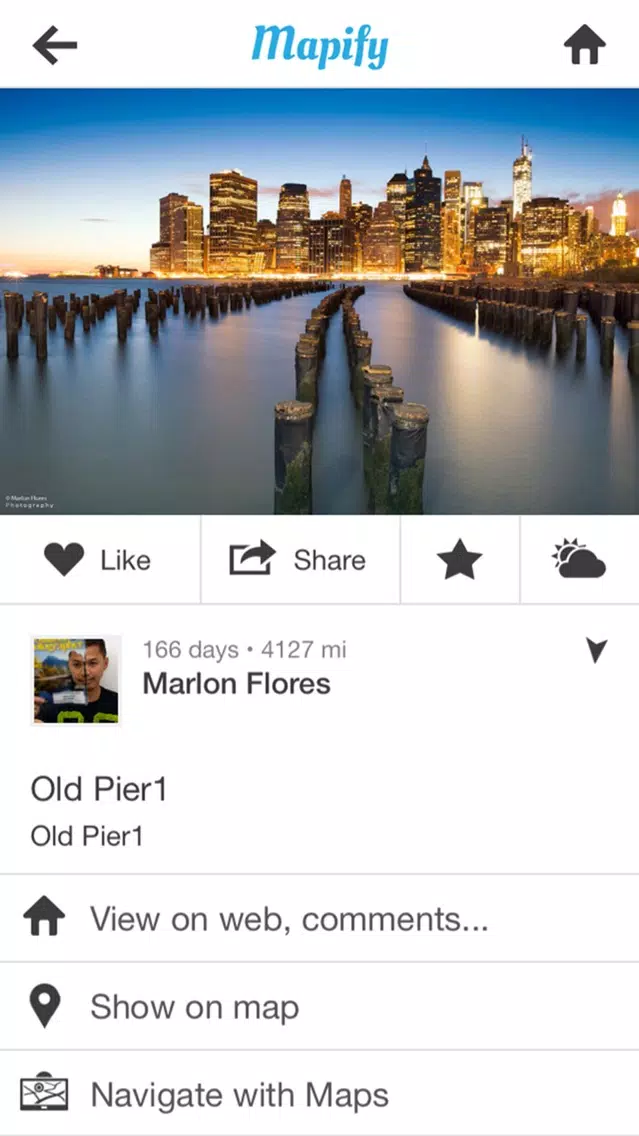This screenshot has height=1136, width=639.
Task: Check the weather via the sun-cloud icon
Action: [579, 559]
